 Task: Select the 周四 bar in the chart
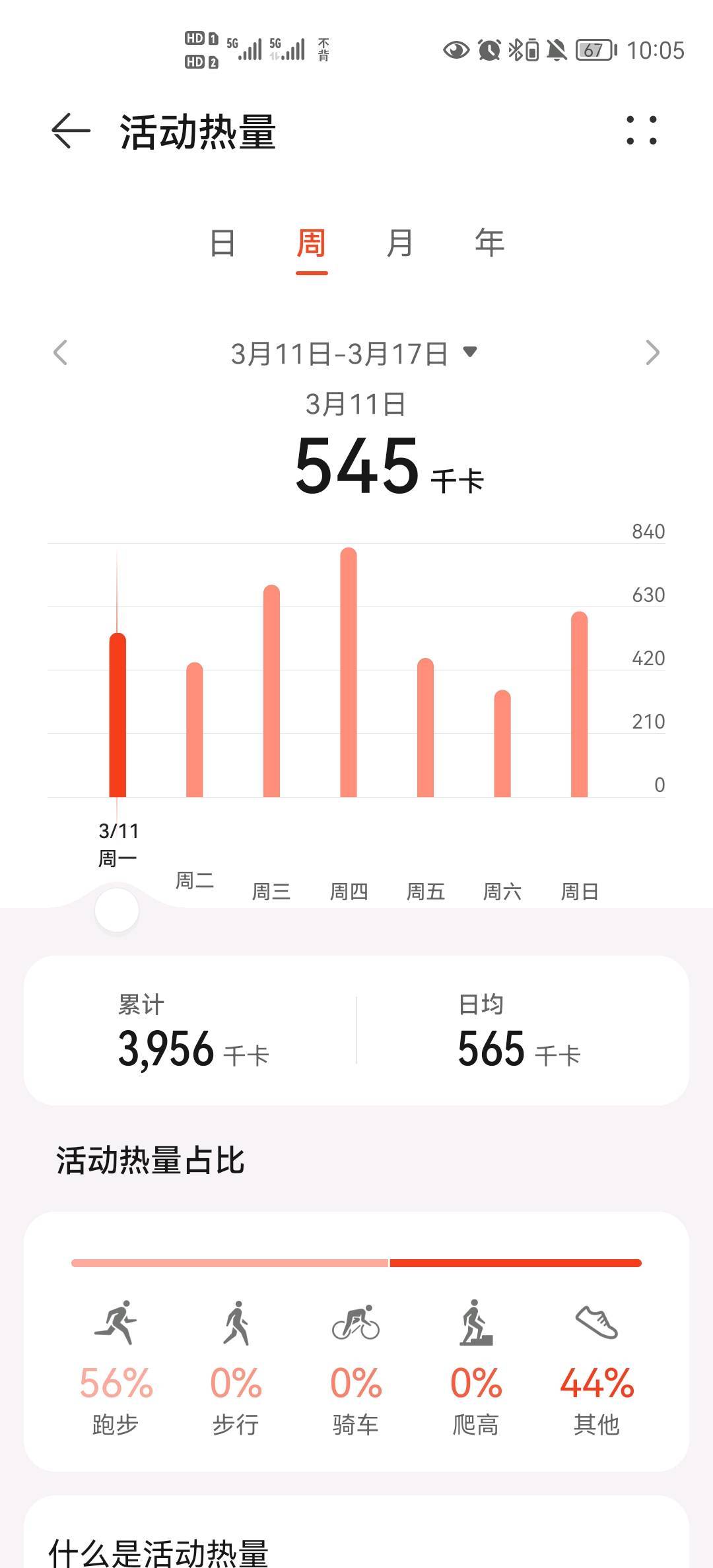point(349,672)
